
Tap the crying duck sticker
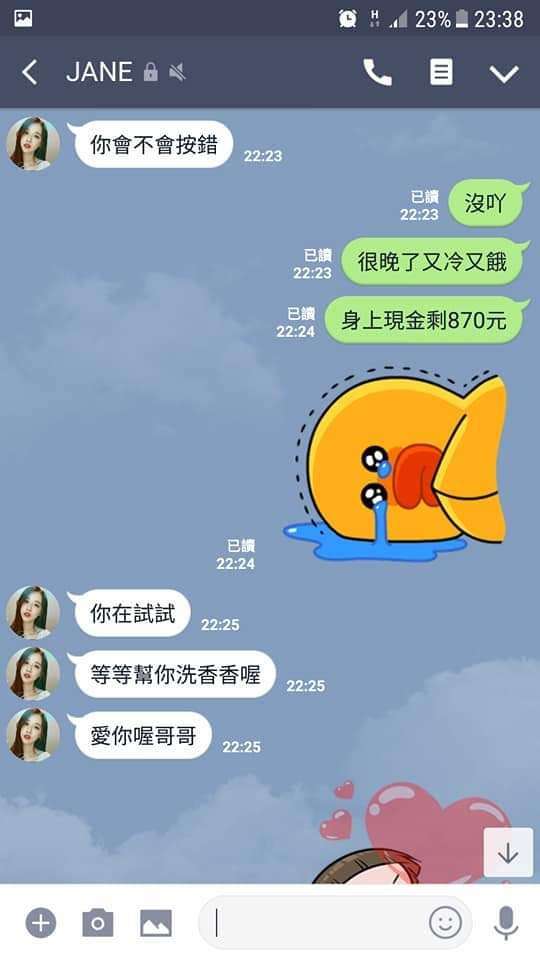(396, 463)
